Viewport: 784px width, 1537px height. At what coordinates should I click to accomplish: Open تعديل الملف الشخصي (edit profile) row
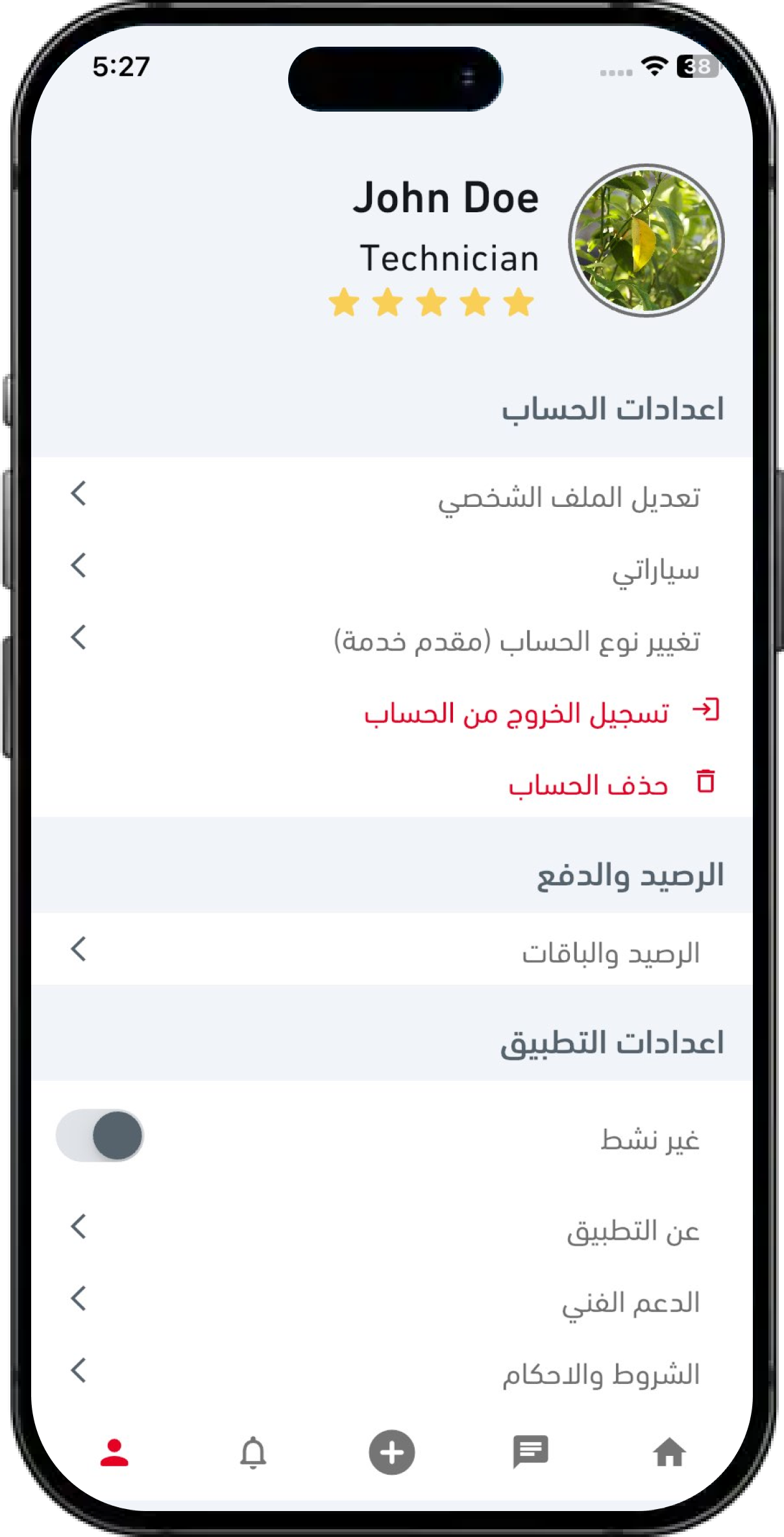[392, 497]
